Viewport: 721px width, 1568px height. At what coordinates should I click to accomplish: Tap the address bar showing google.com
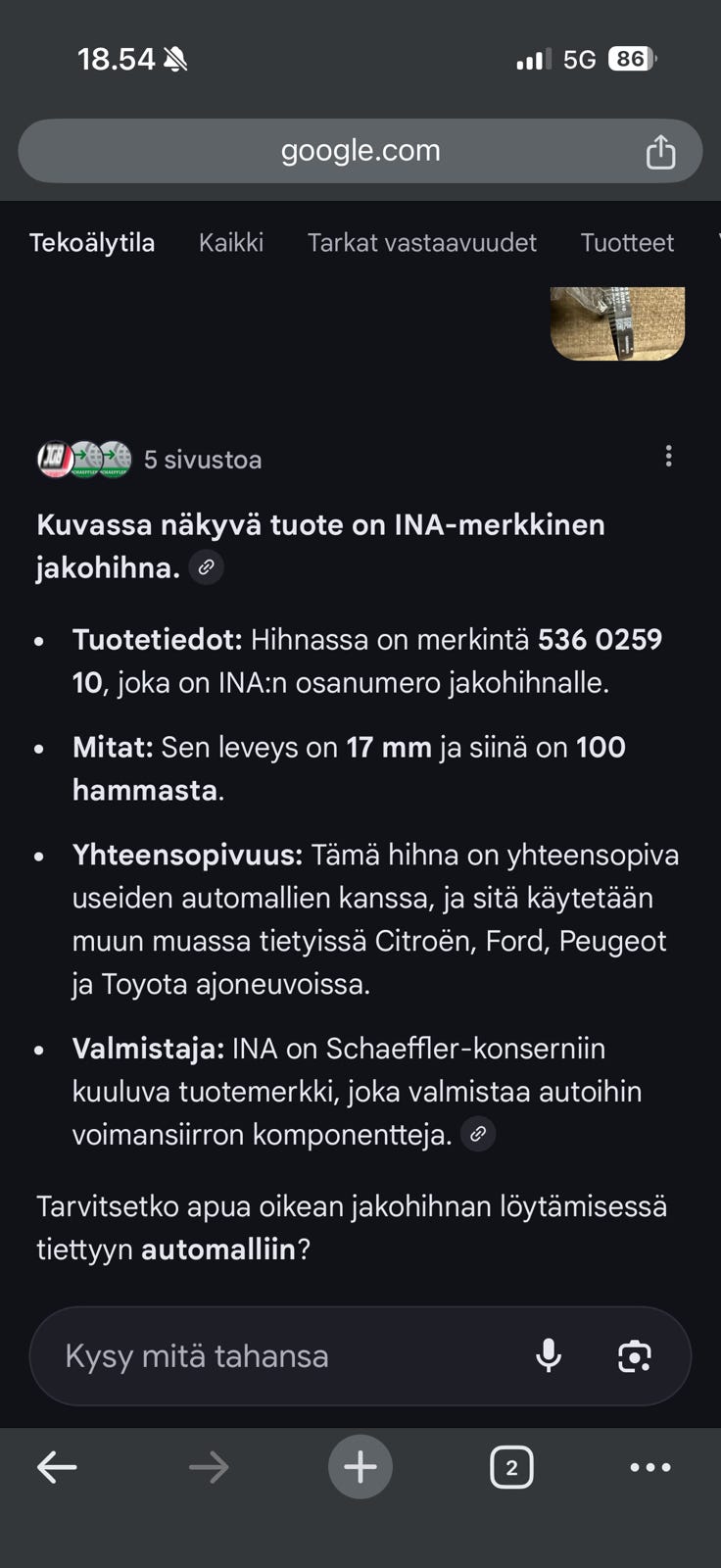click(360, 150)
